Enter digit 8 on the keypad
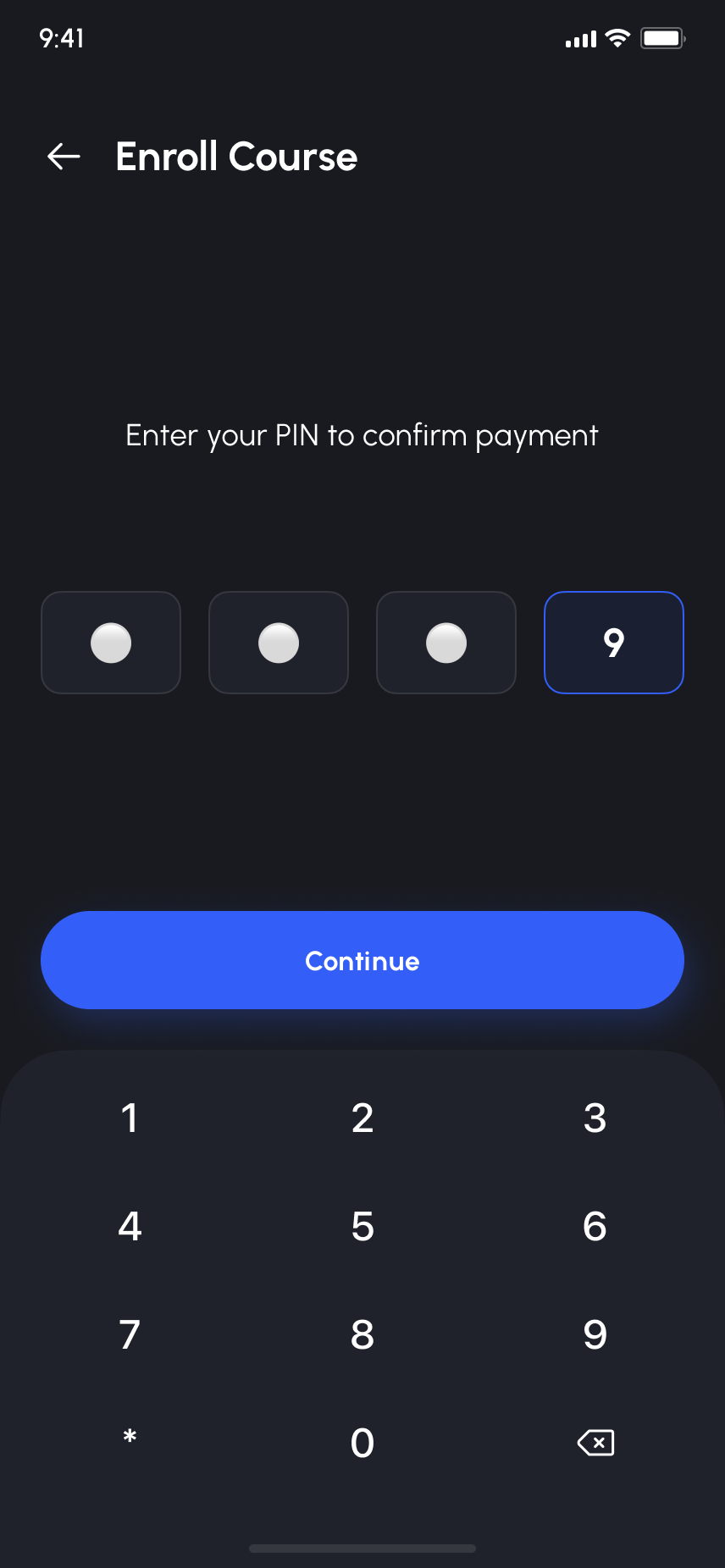 pos(362,1334)
